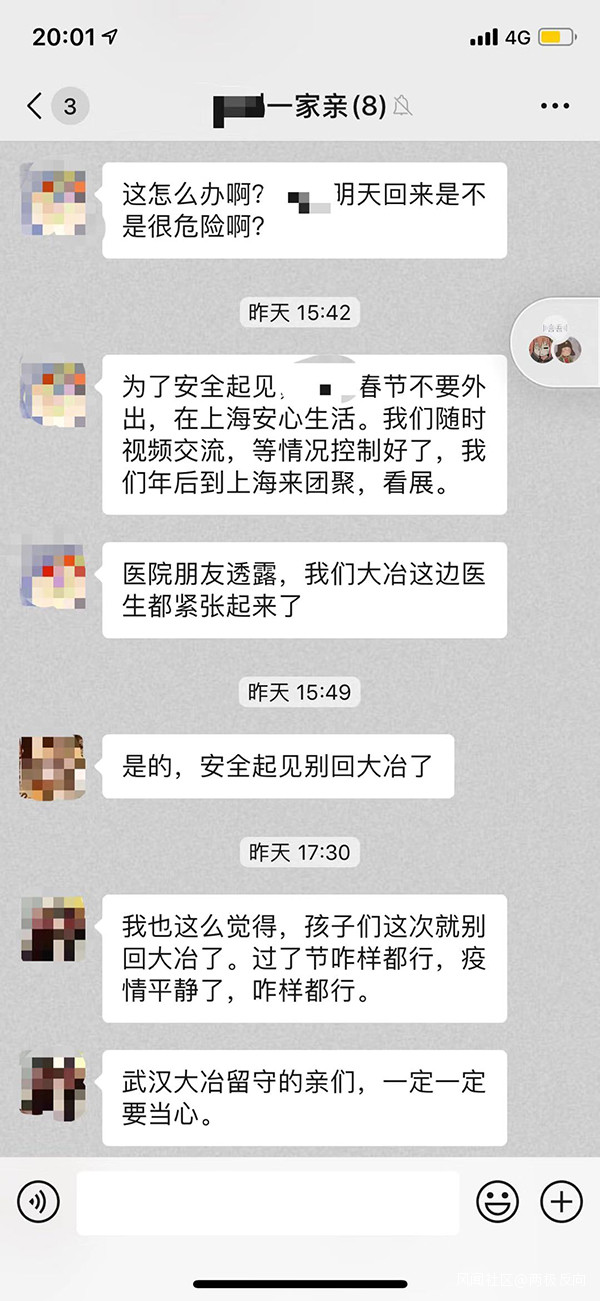Screen dimensions: 600x1301
Task: Tap the message text field
Action: [268, 1201]
